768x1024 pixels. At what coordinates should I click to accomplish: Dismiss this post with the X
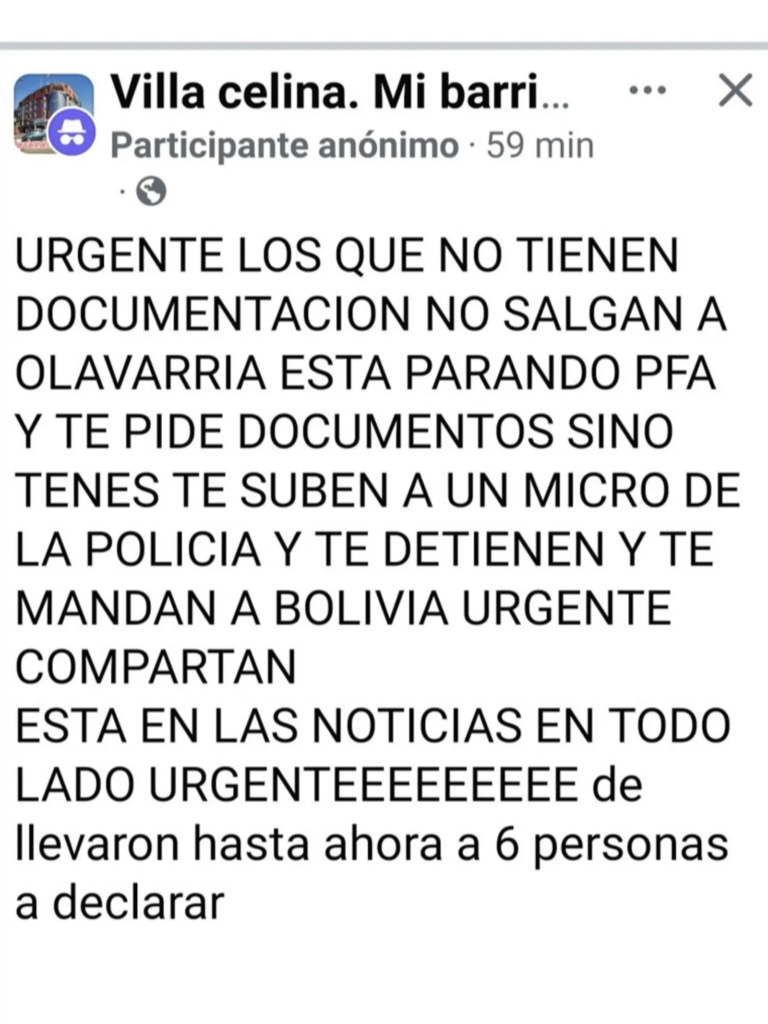click(x=735, y=91)
